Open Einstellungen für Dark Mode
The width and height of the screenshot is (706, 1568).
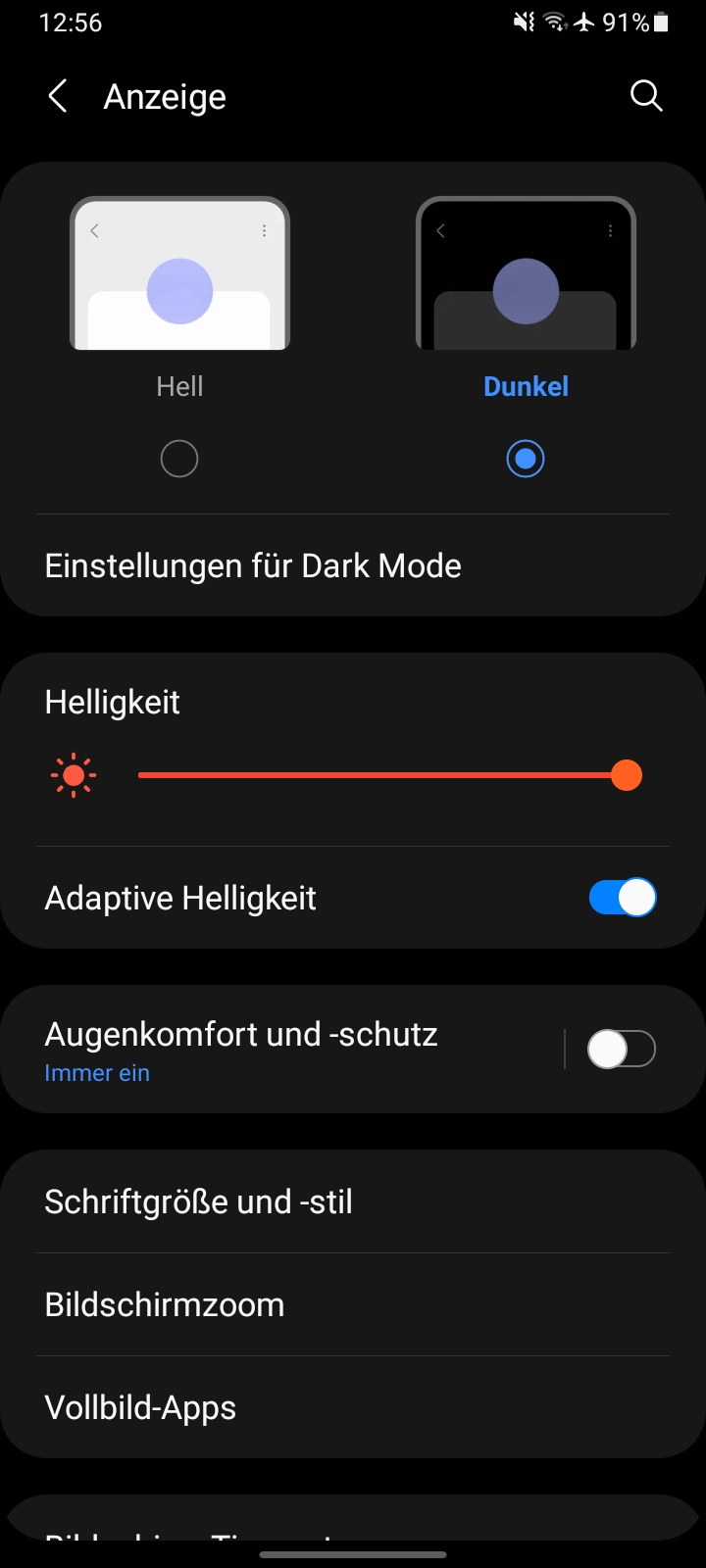pyautogui.click(x=253, y=566)
